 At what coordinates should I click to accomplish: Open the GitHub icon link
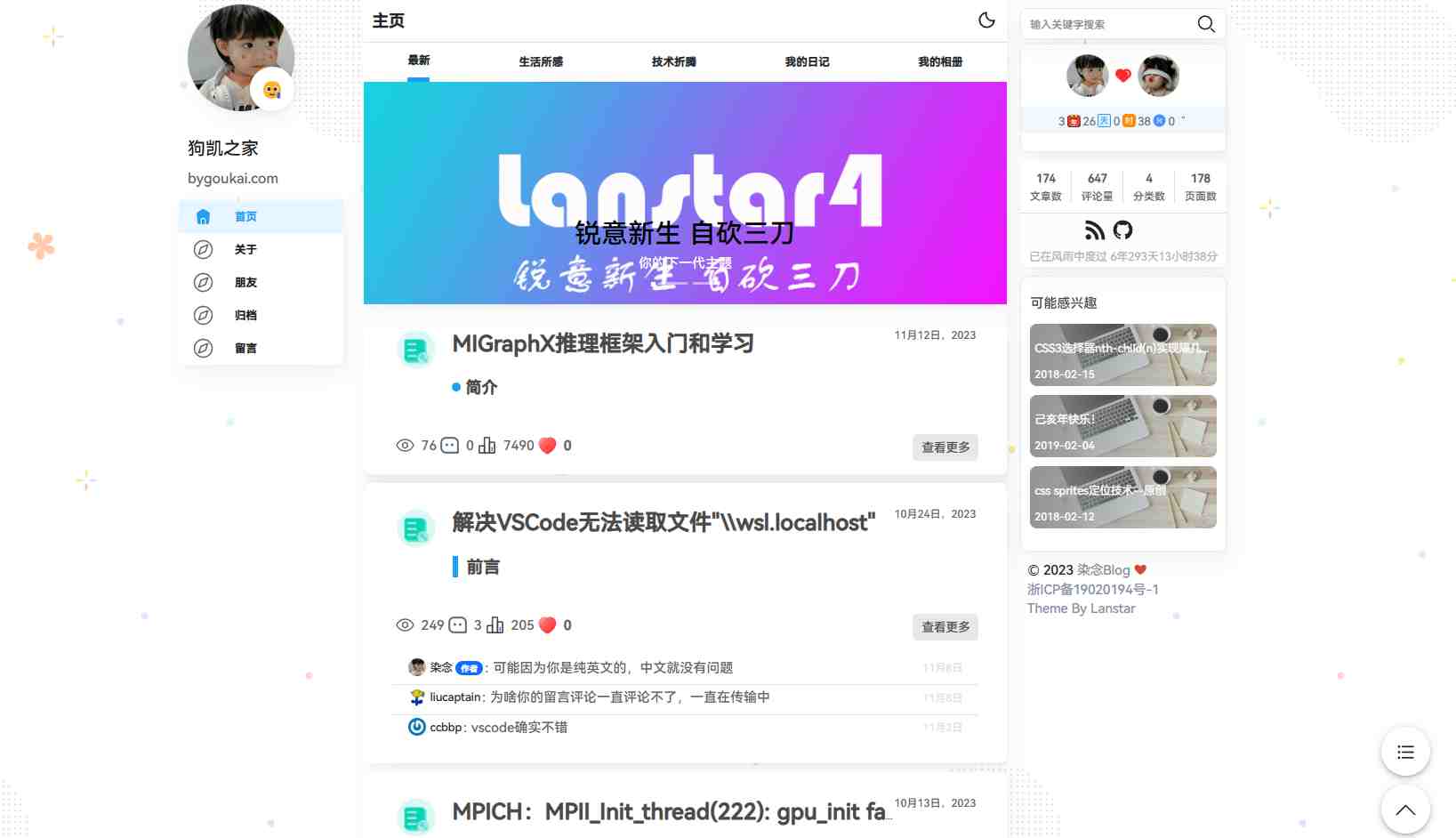pos(1123,231)
